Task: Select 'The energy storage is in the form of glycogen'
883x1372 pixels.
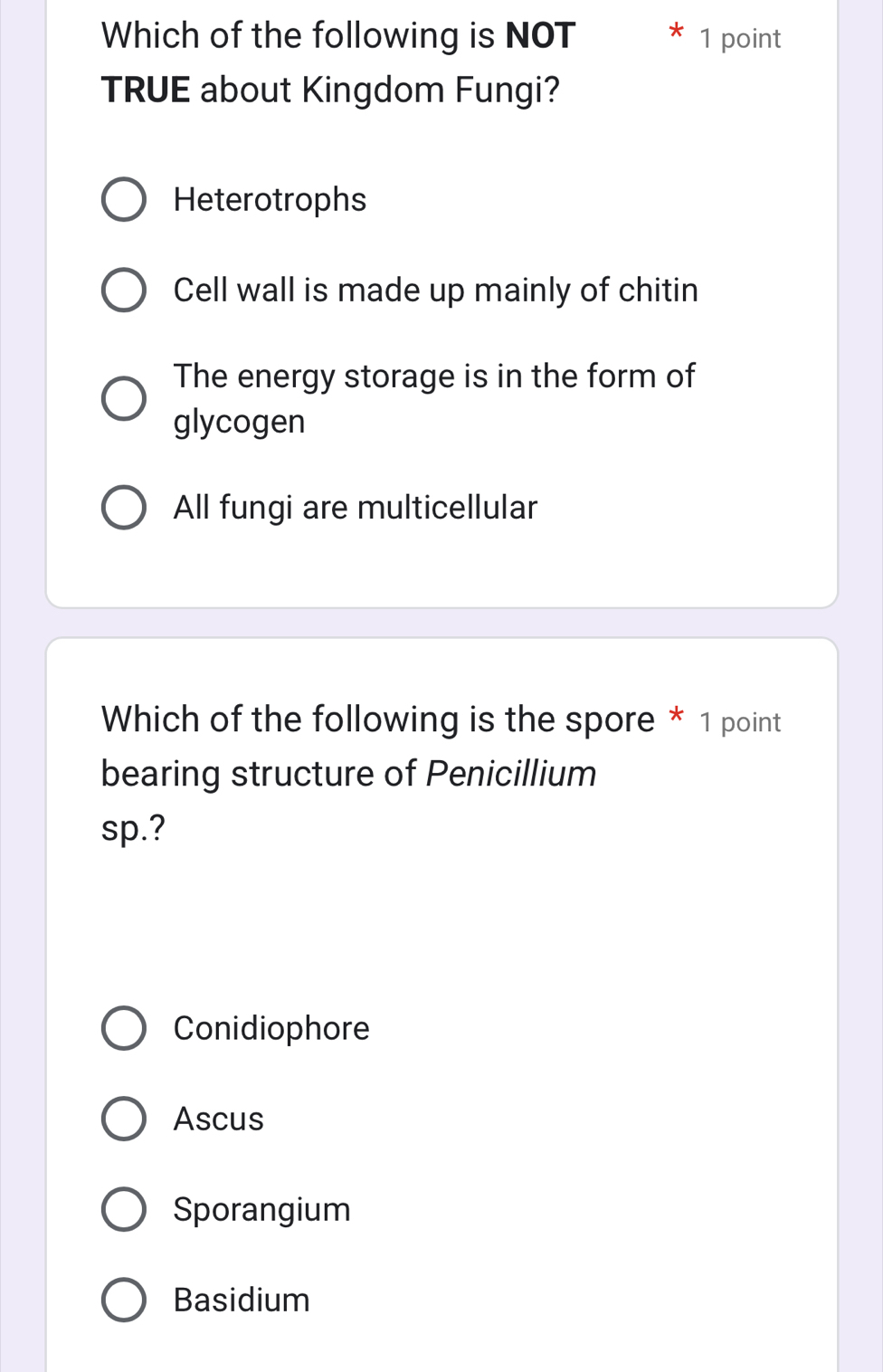Action: point(124,397)
